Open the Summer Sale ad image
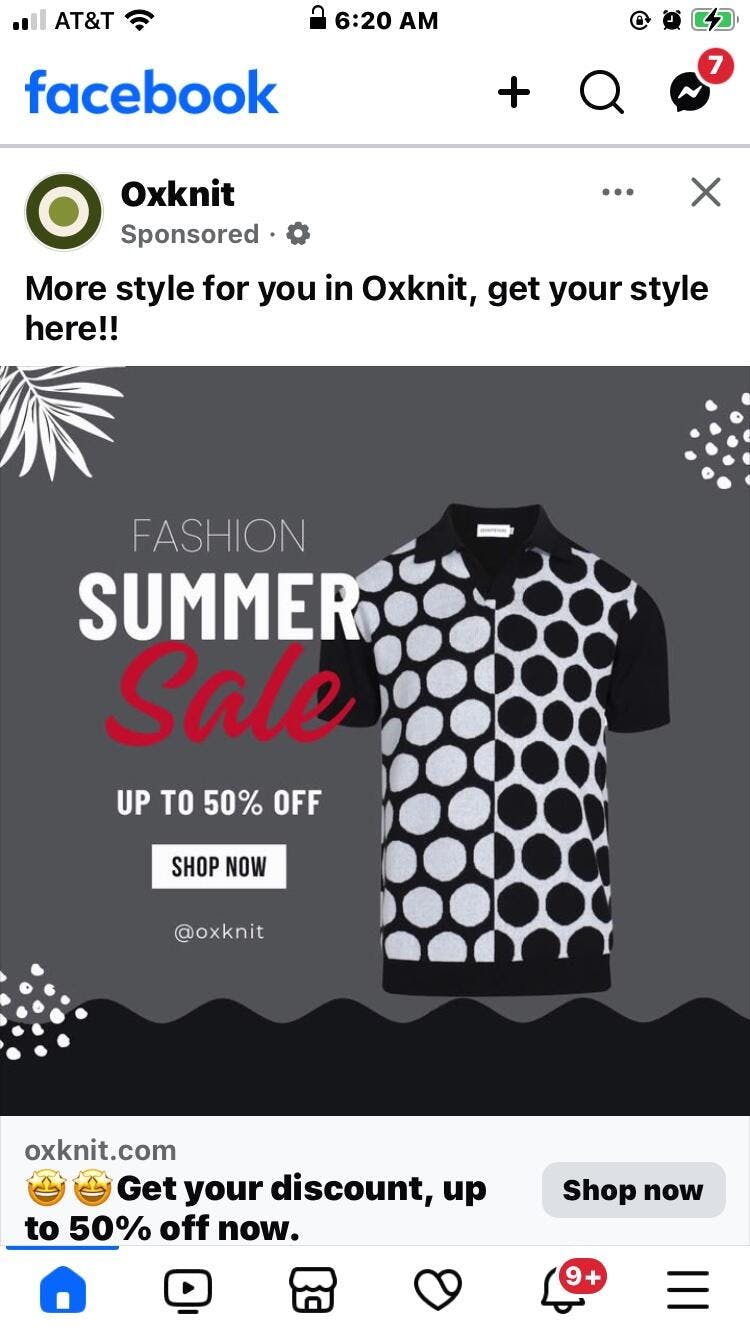The image size is (750, 1334). 375,740
